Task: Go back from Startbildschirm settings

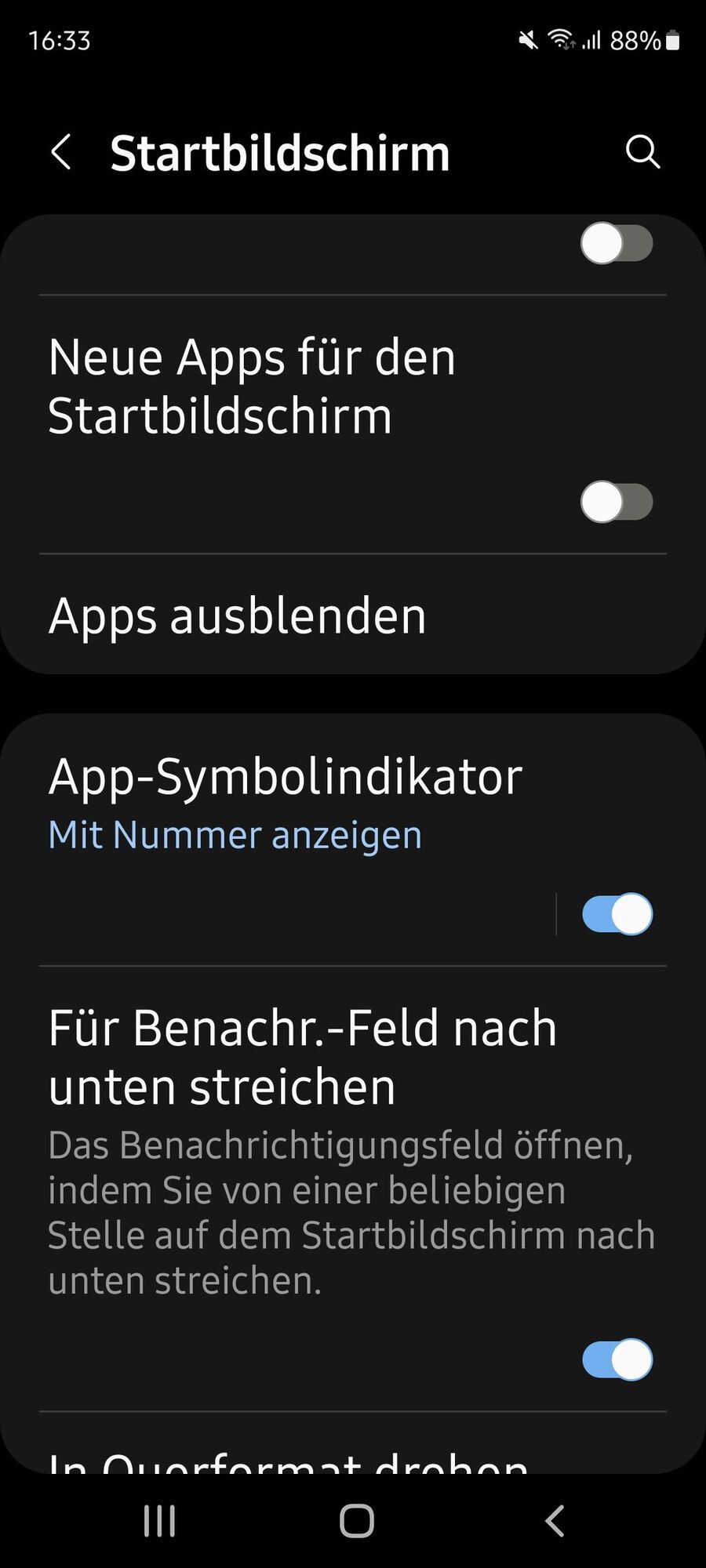Action: [61, 152]
